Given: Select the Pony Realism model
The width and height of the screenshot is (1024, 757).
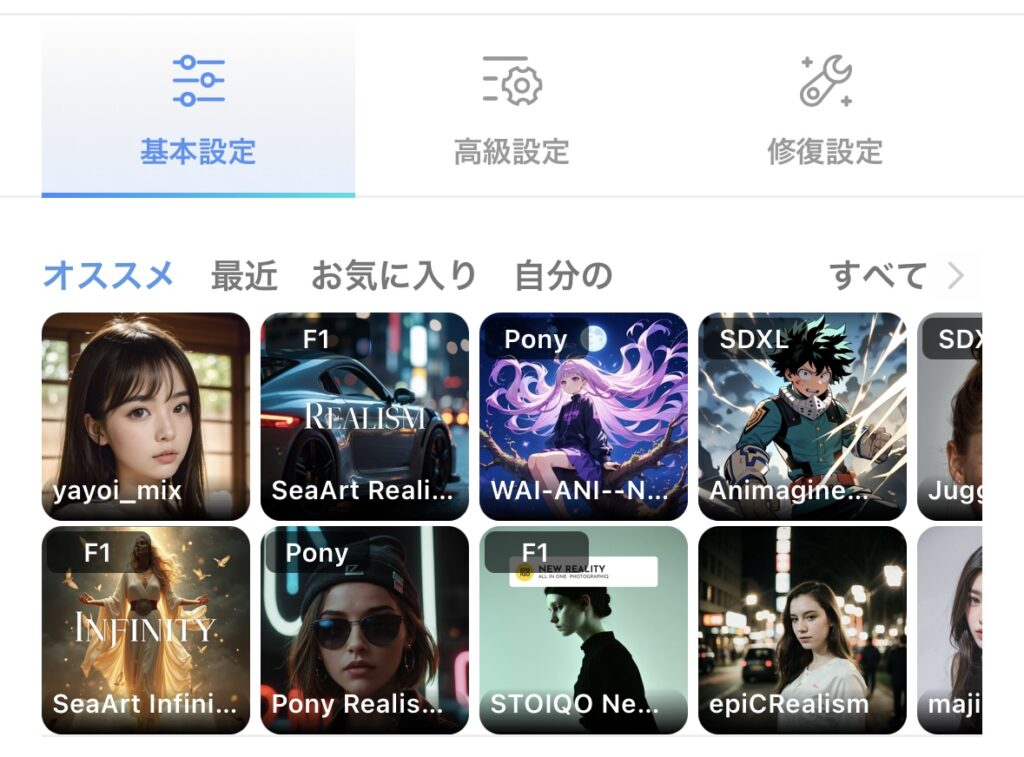Looking at the screenshot, I should pyautogui.click(x=364, y=630).
